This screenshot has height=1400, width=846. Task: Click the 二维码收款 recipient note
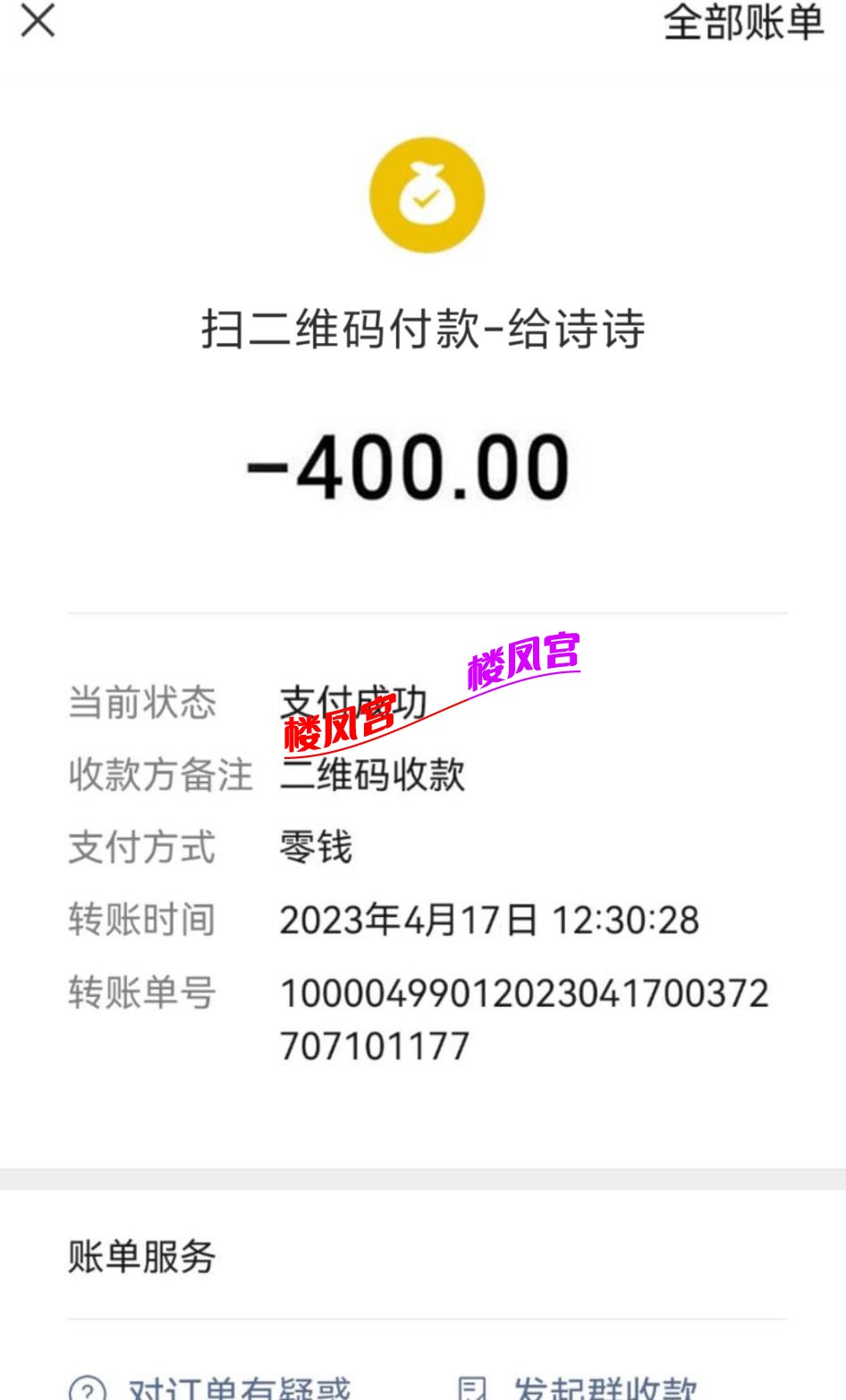pyautogui.click(x=373, y=776)
